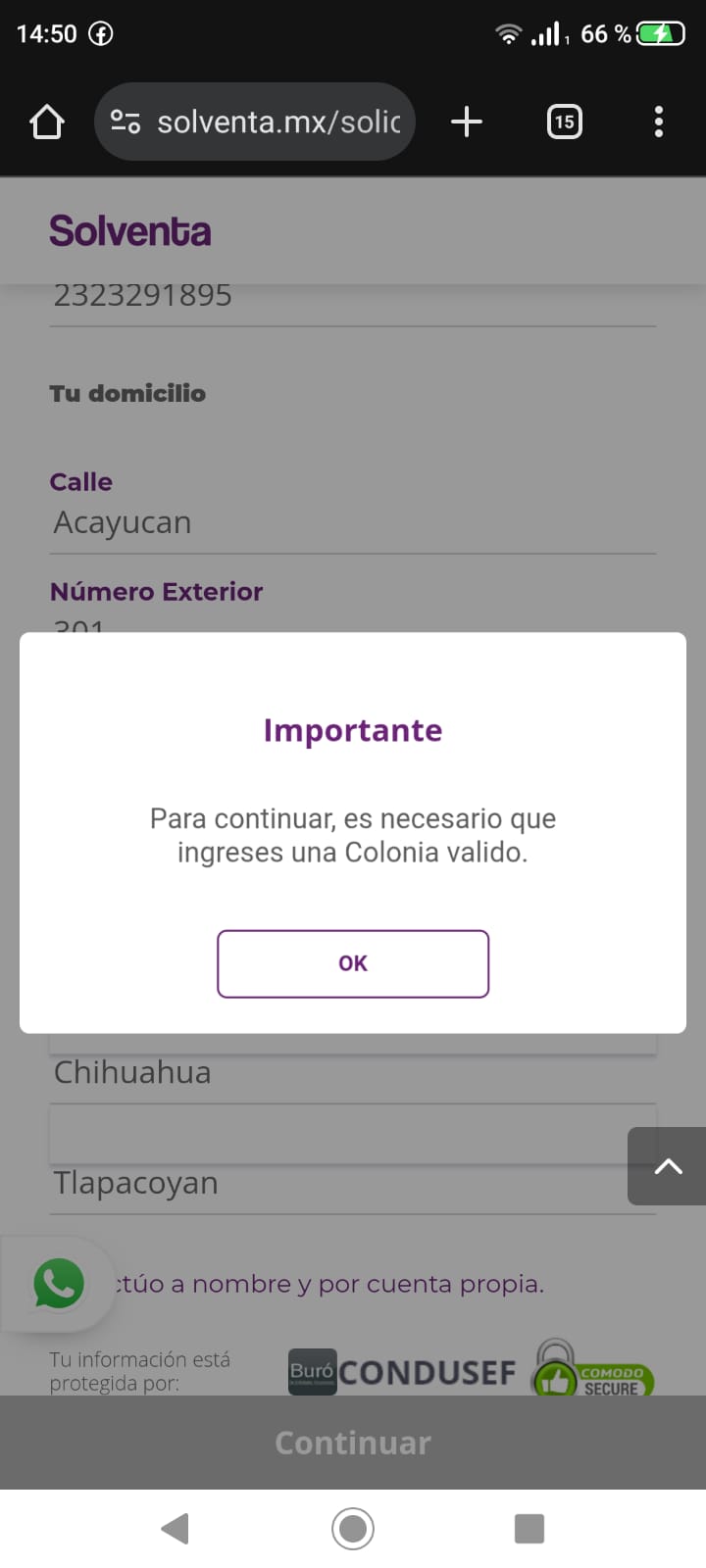This screenshot has height=1568, width=706.
Task: Tap the system back button
Action: pyautogui.click(x=176, y=1528)
